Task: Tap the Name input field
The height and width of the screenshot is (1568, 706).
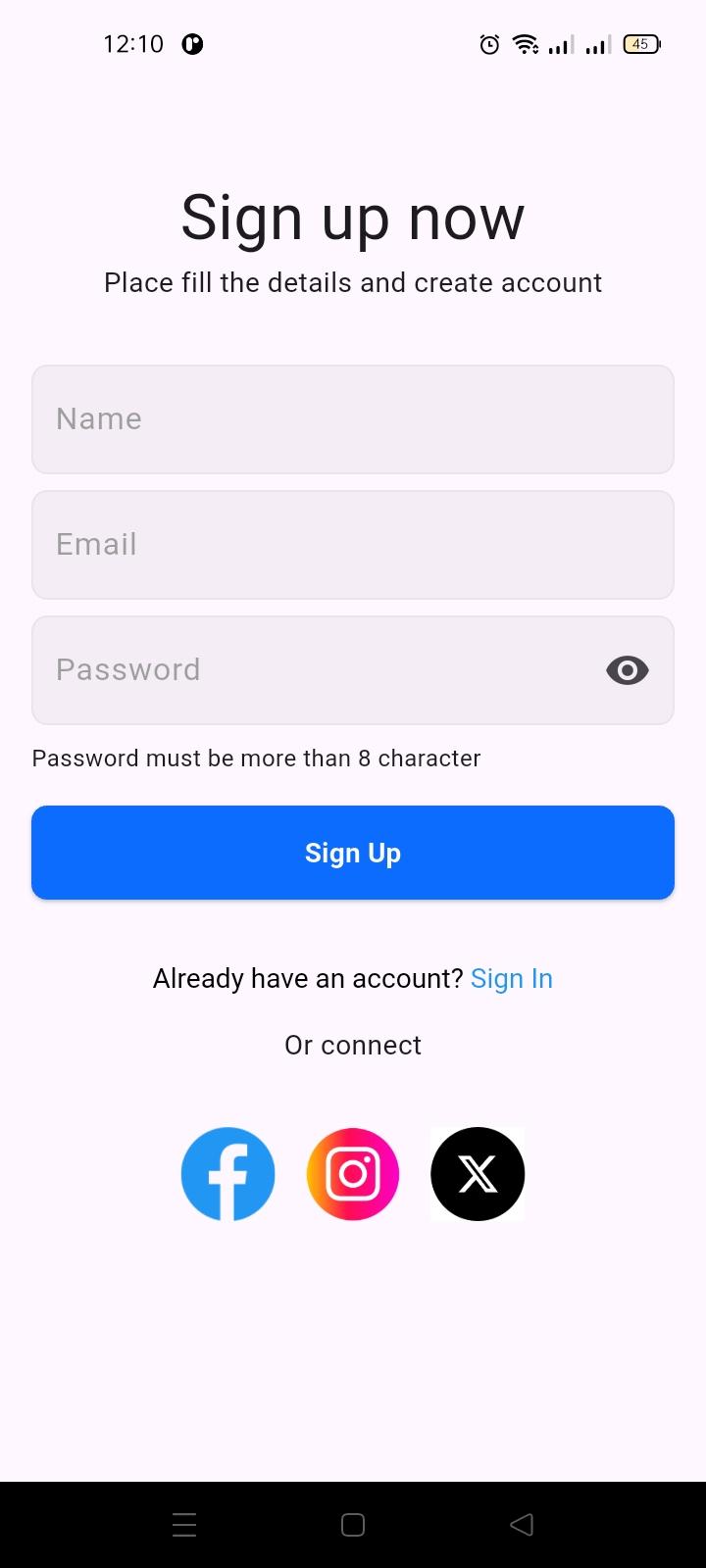Action: 353,419
